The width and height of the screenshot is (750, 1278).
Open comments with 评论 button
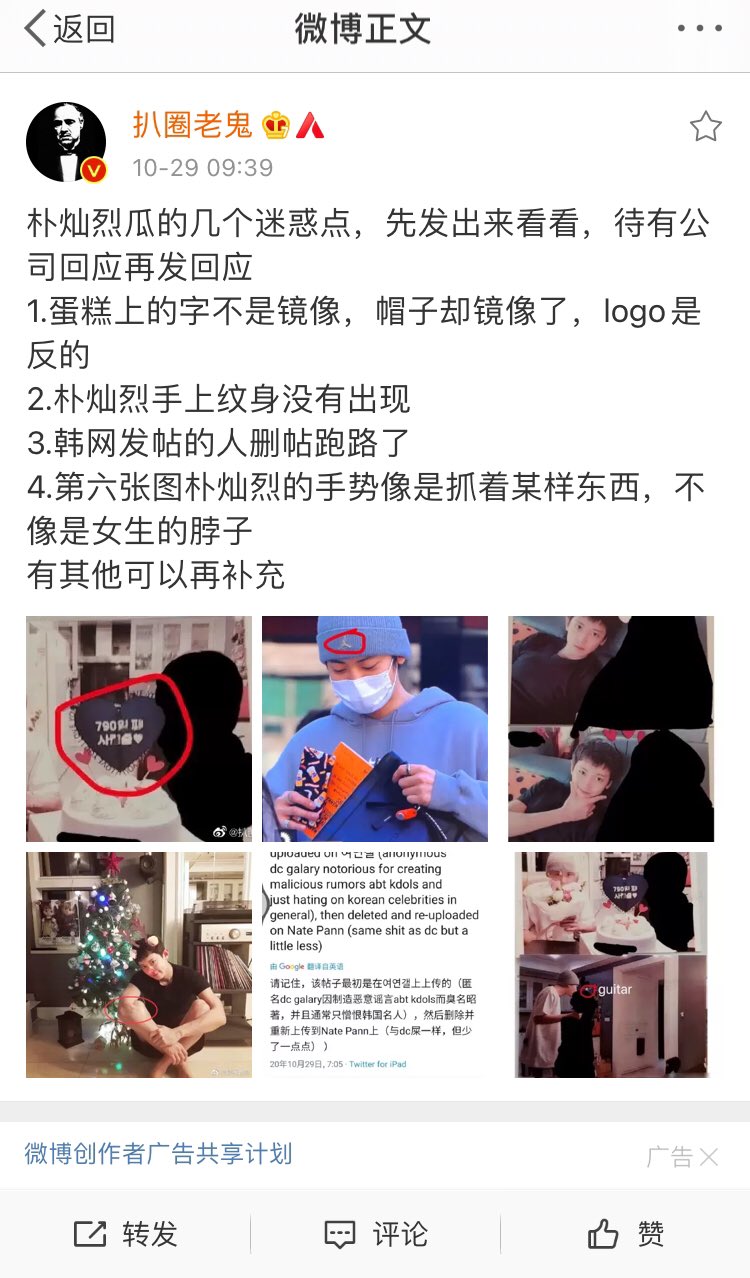(375, 1234)
